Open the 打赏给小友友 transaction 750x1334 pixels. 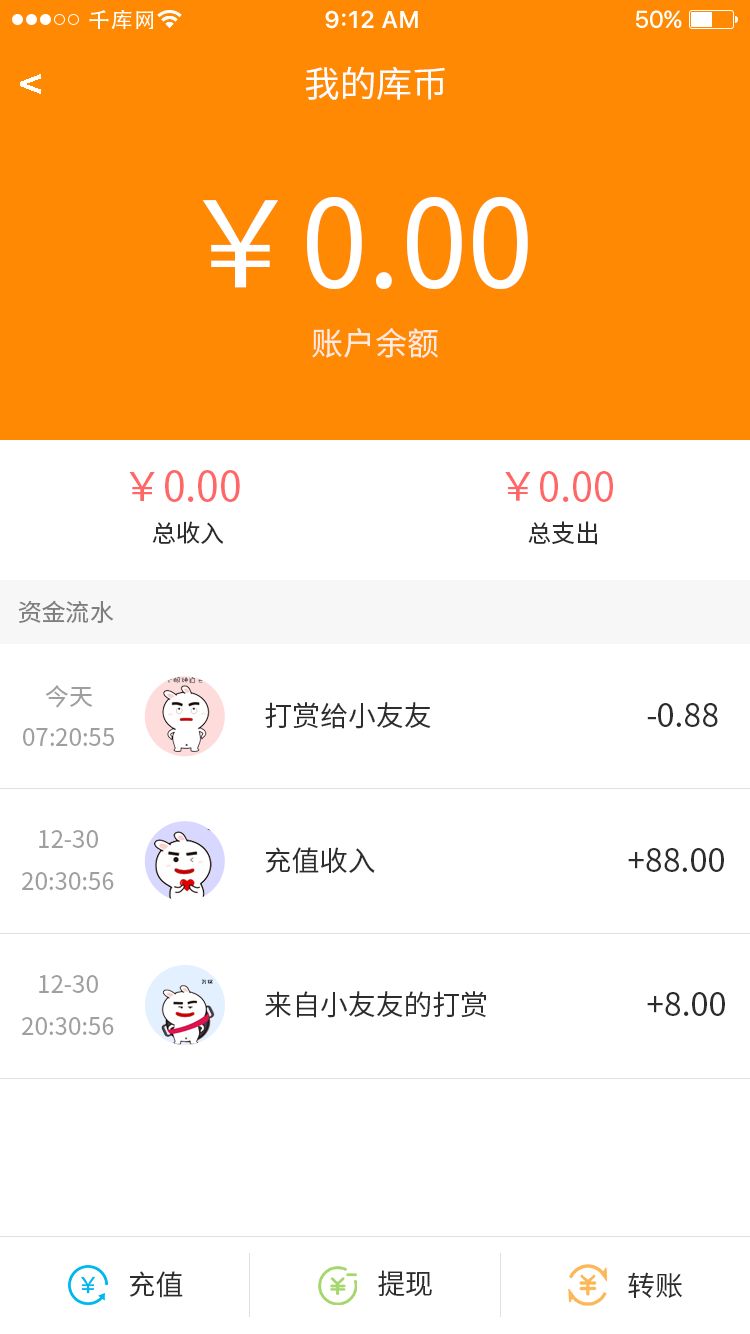pos(375,716)
